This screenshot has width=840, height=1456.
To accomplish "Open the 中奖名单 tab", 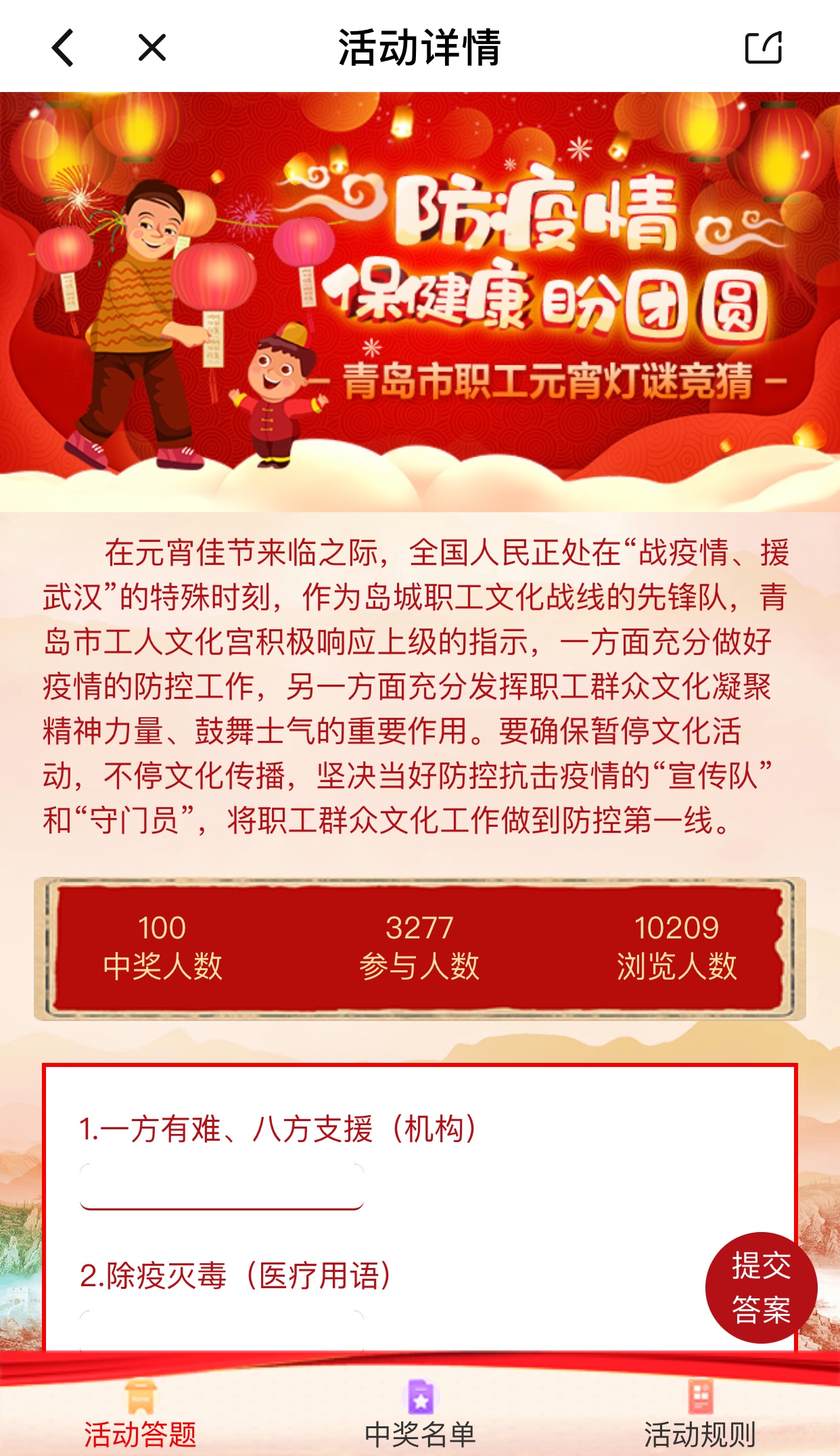I will point(420,1417).
